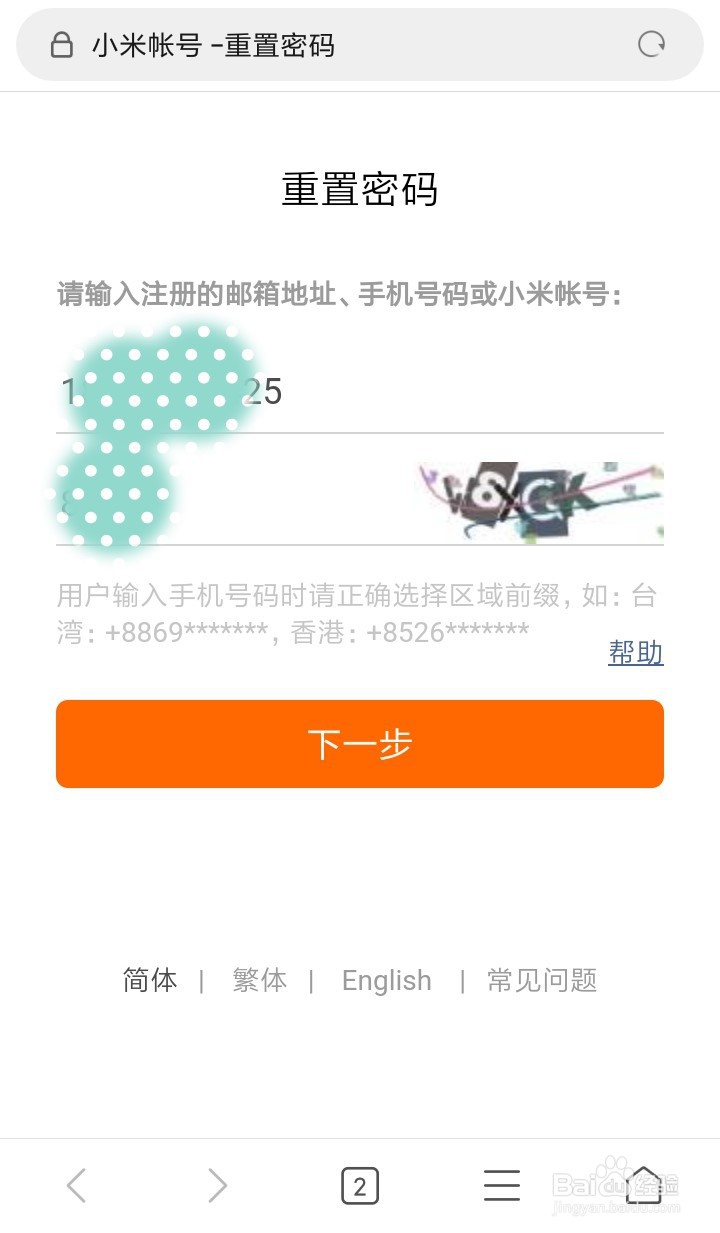Image resolution: width=720 pixels, height=1233 pixels.
Task: Tap the page refresh icon in the address bar
Action: coord(651,45)
